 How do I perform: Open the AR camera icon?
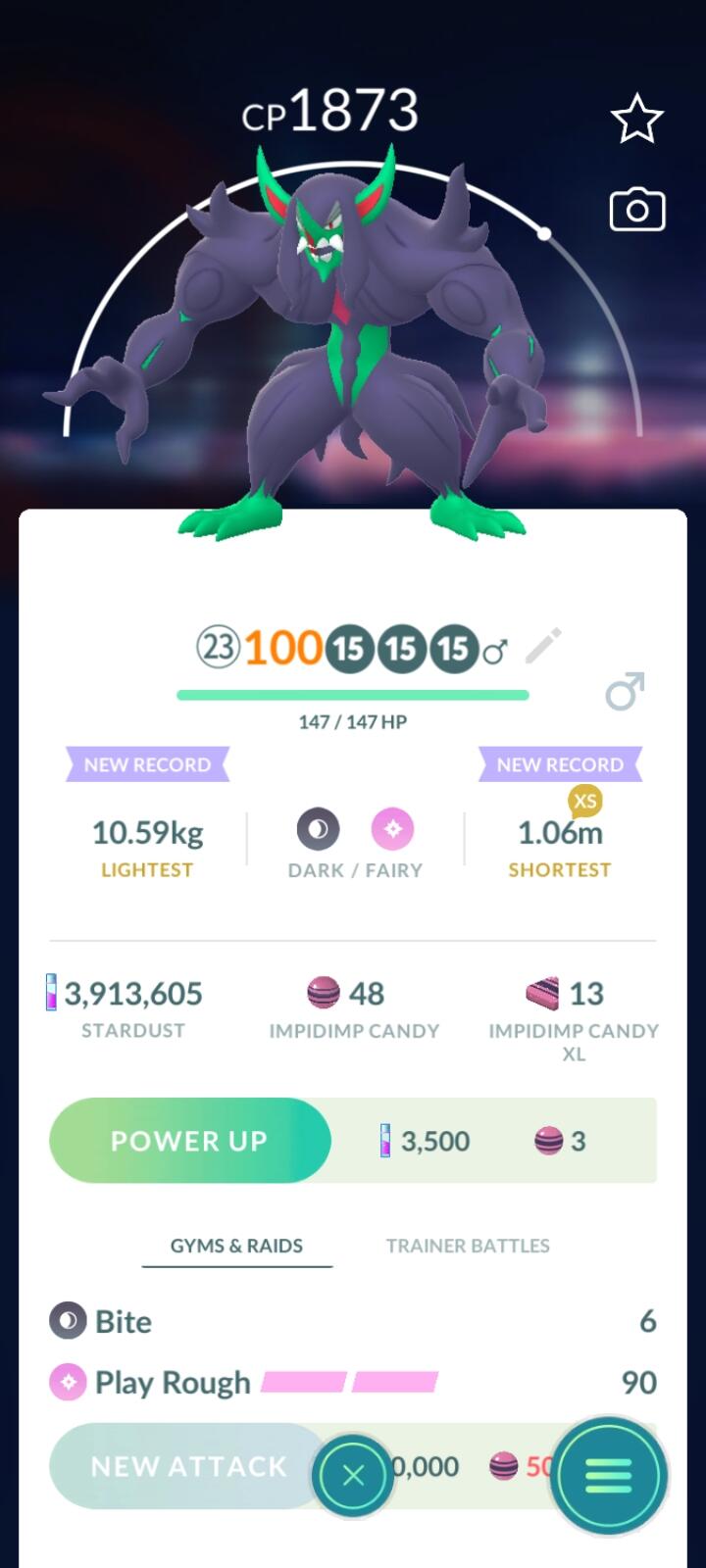(637, 210)
